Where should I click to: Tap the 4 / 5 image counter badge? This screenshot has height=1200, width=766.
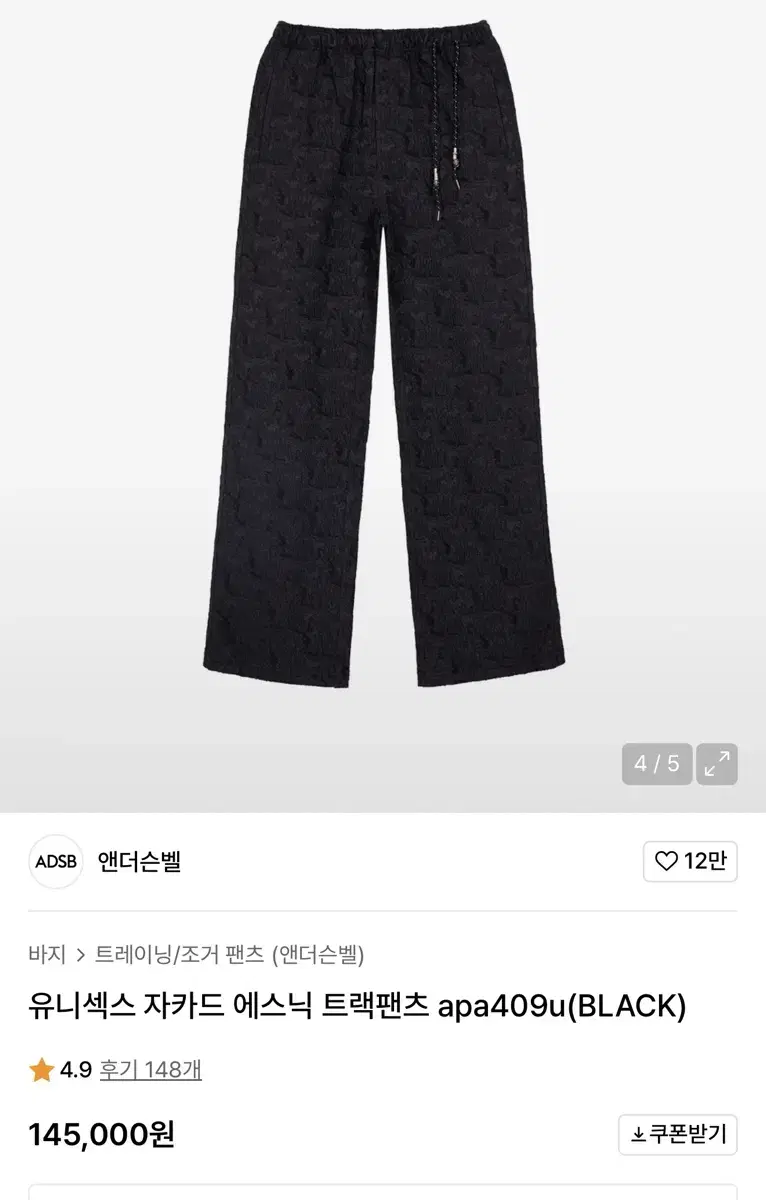pos(655,763)
